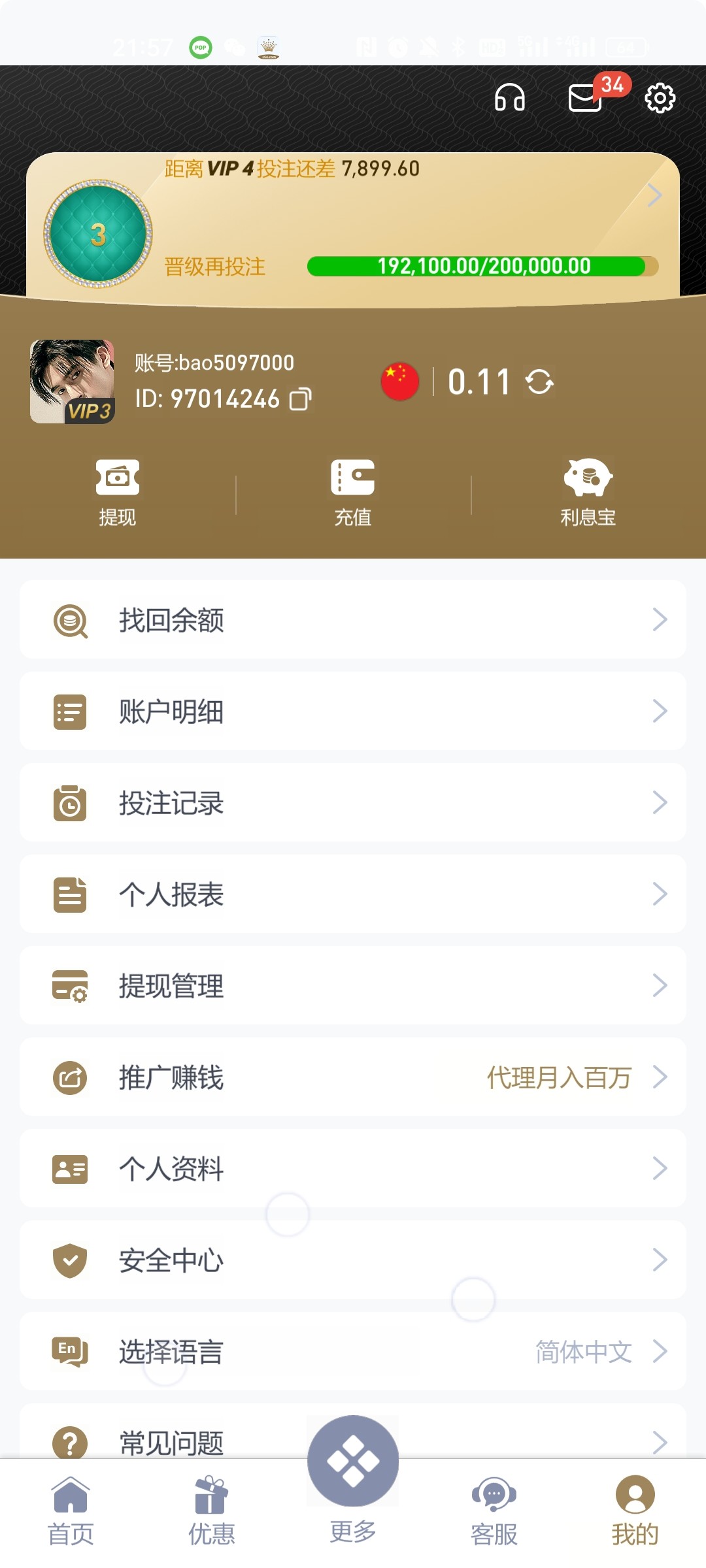706x1568 pixels.
Task: Expand 找回余额 row
Action: click(353, 620)
